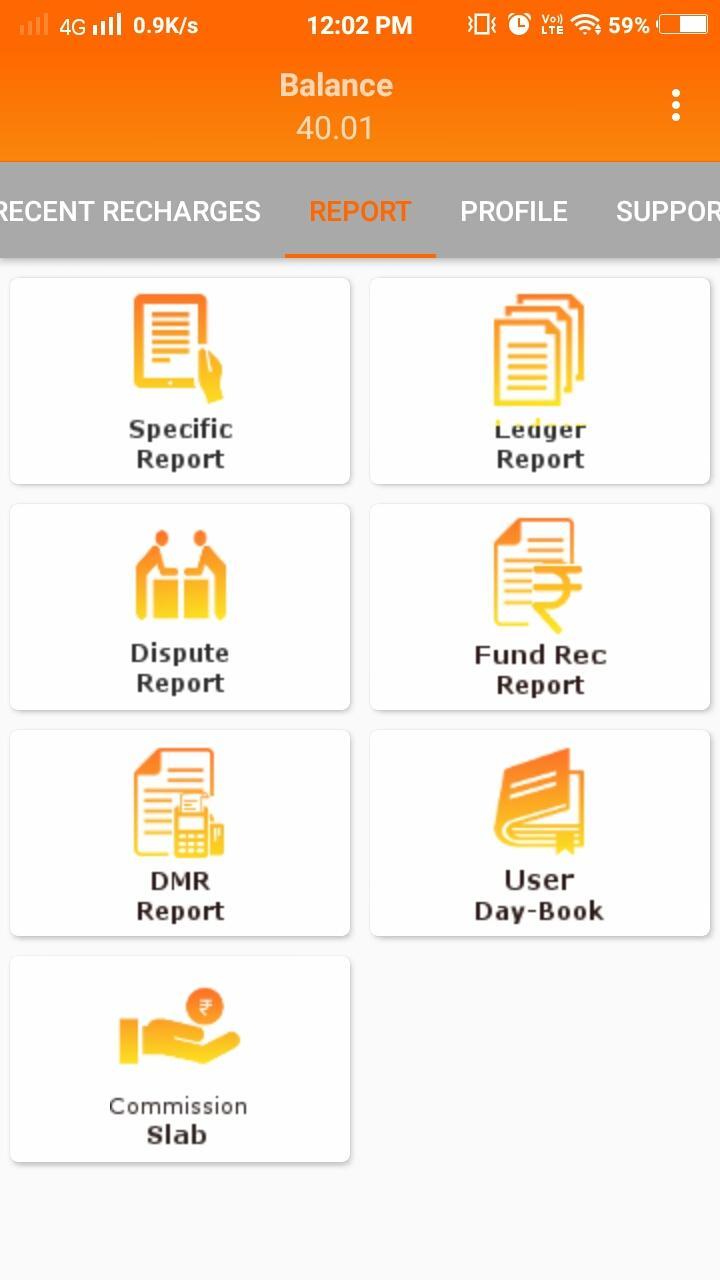Go to the Profile tab

point(514,211)
